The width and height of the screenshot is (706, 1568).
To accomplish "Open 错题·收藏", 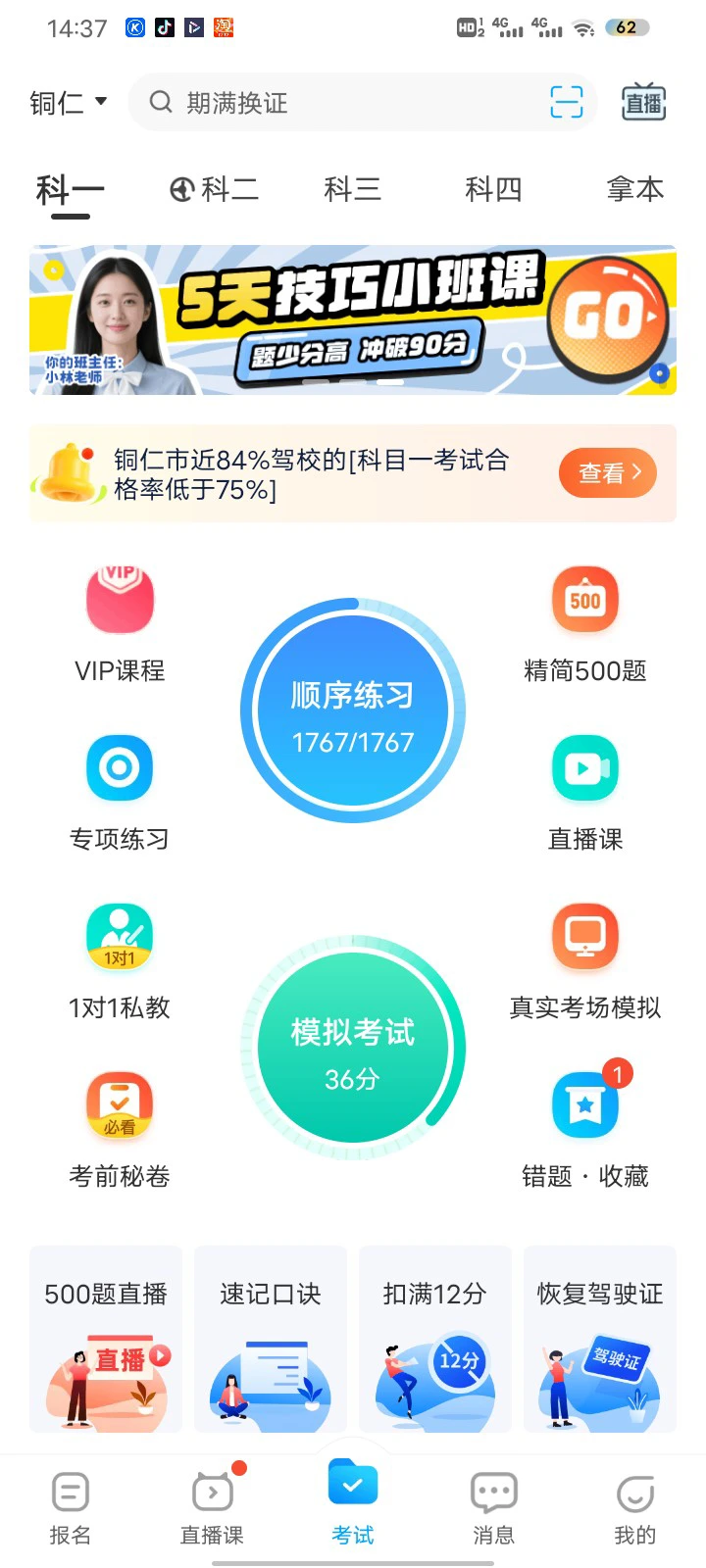I will pyautogui.click(x=585, y=1129).
